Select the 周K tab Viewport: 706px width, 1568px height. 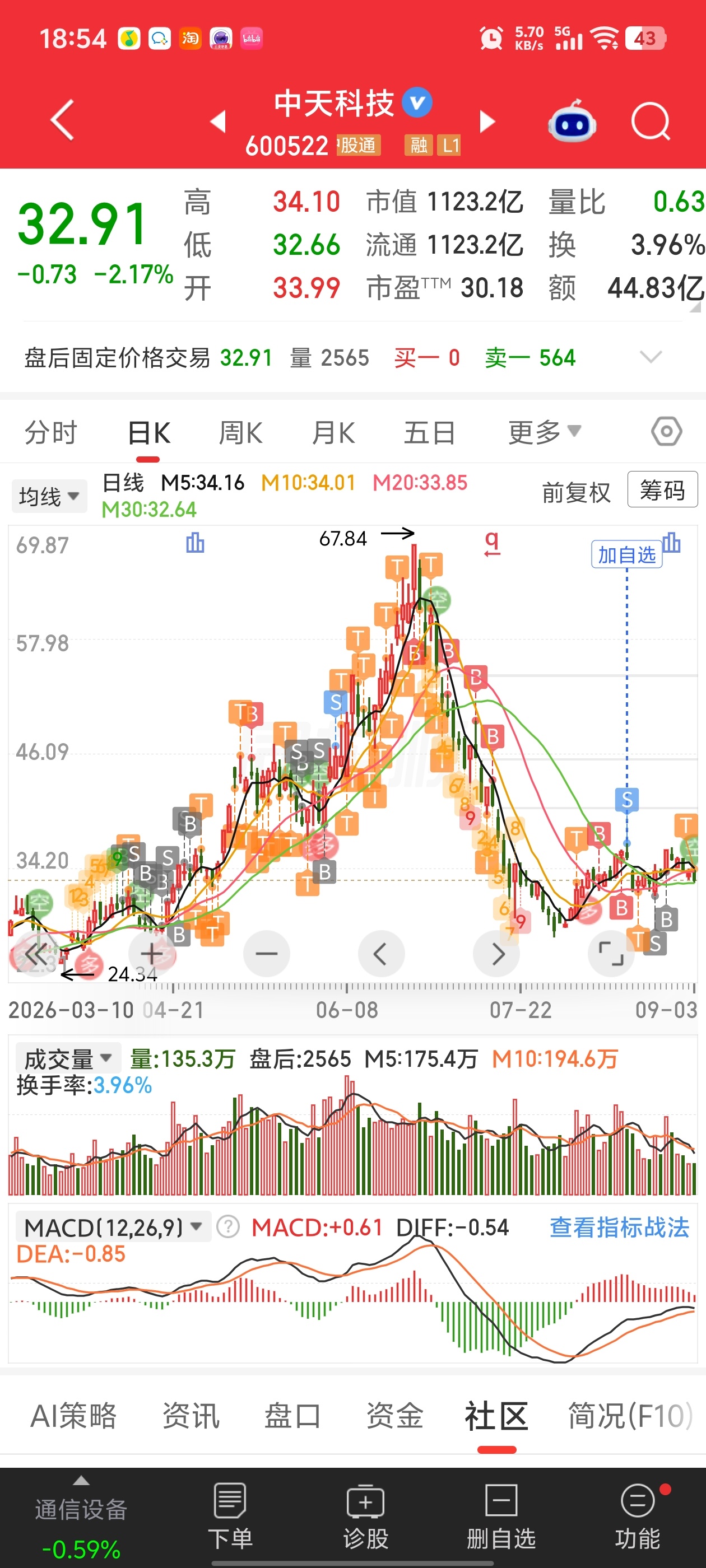(x=240, y=433)
